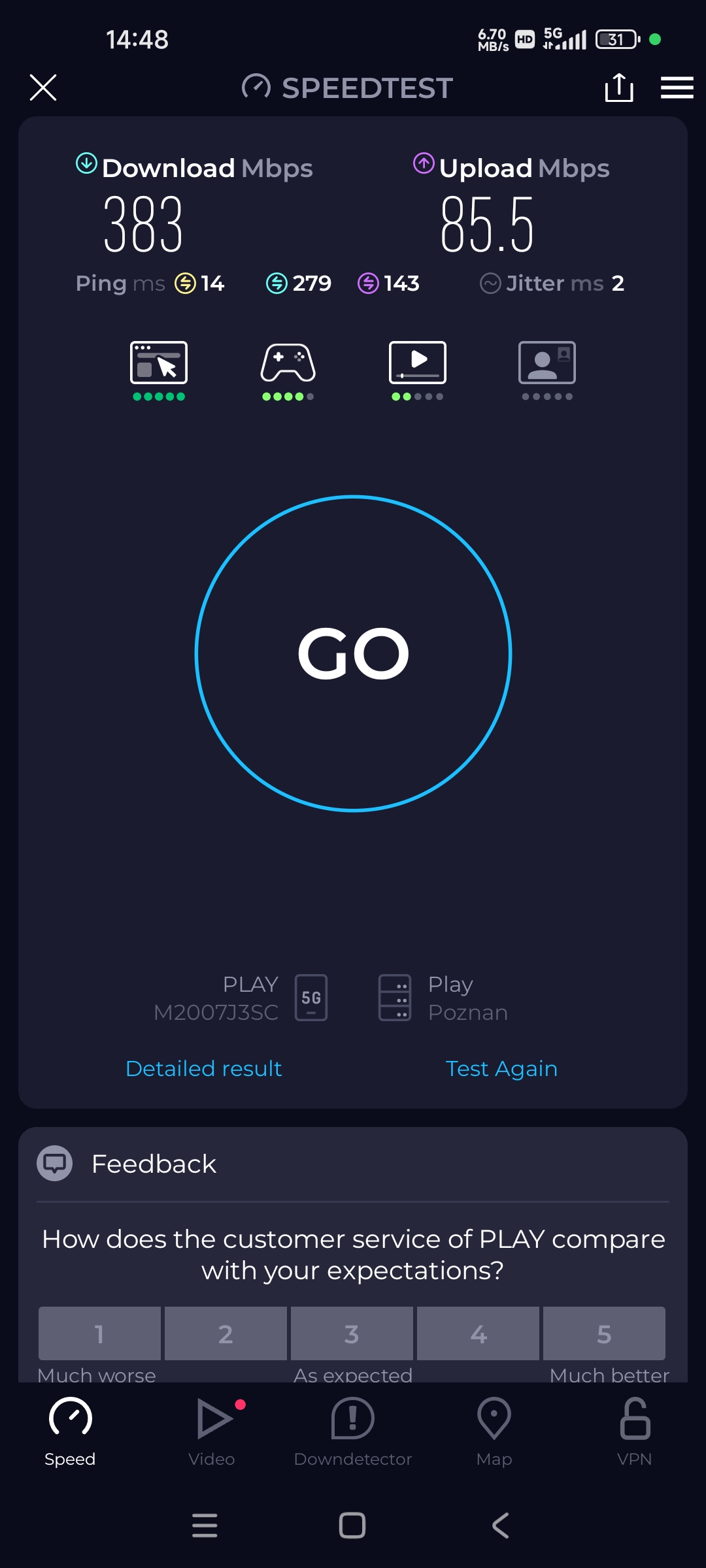706x1568 pixels.
Task: Open the Downdetector tab
Action: coord(353,1431)
